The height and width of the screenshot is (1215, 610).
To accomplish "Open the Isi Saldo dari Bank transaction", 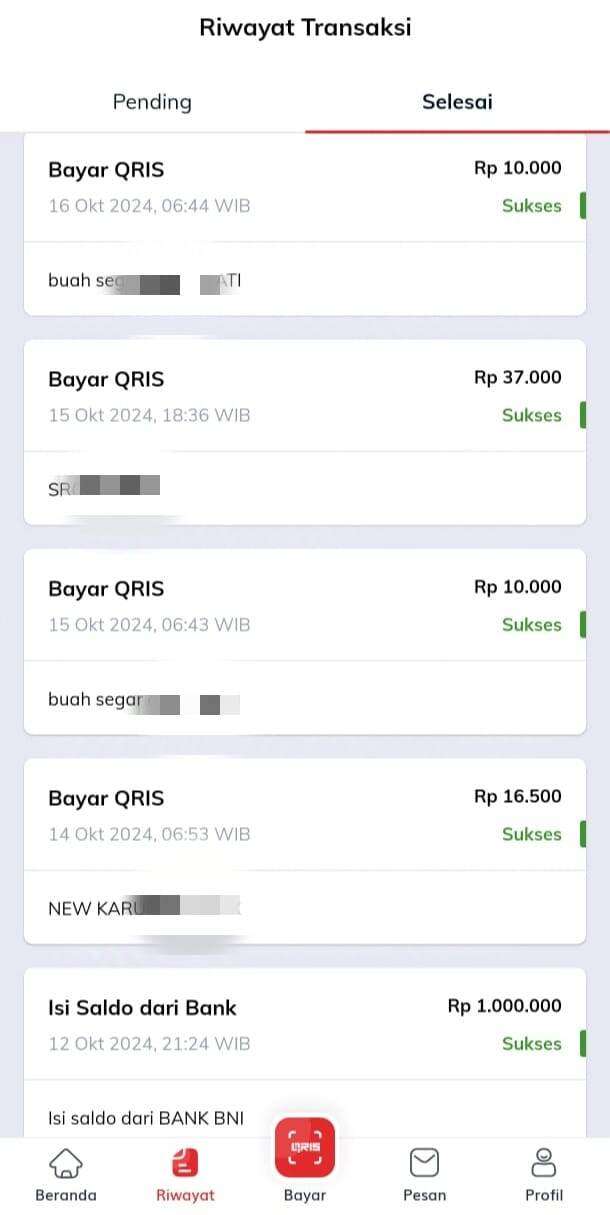I will pos(305,1052).
